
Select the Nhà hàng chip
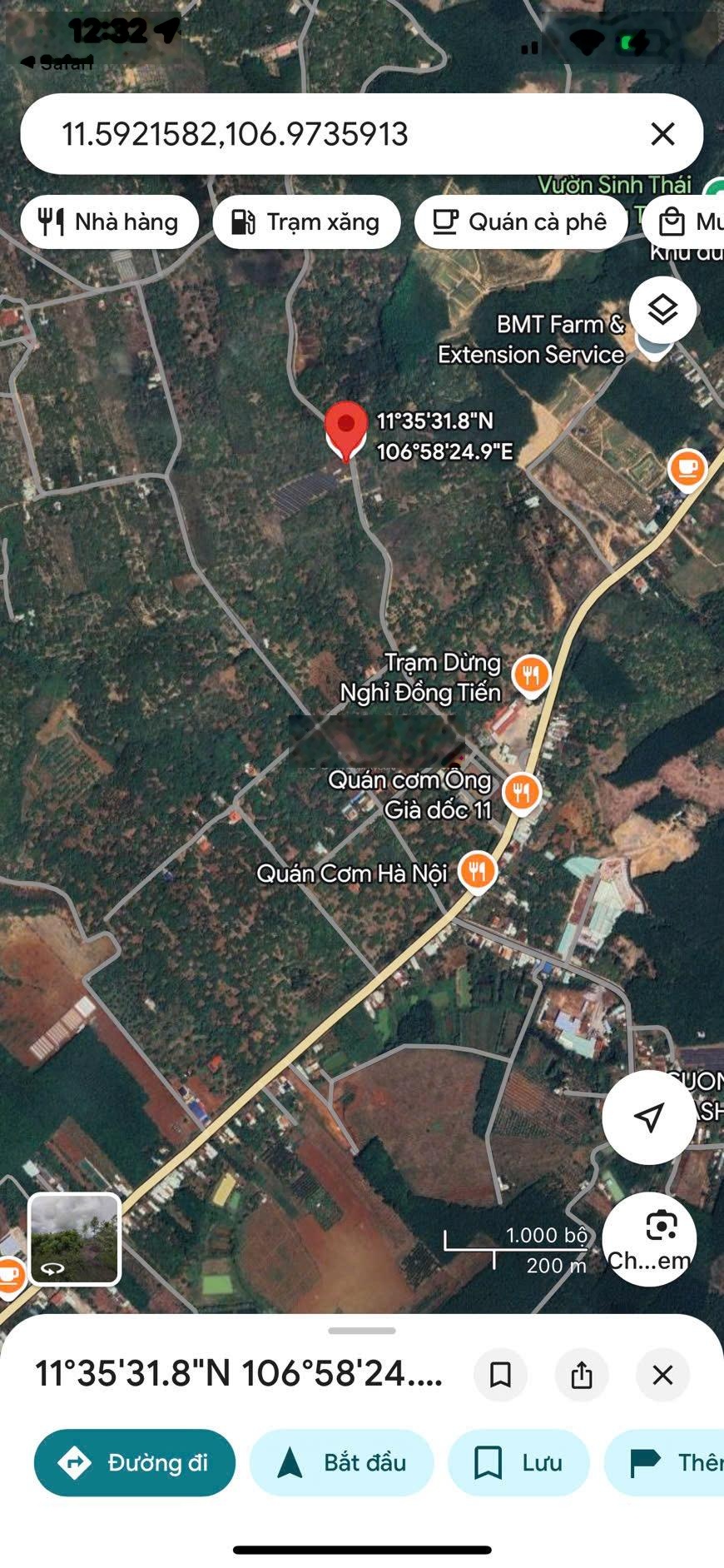[110, 222]
